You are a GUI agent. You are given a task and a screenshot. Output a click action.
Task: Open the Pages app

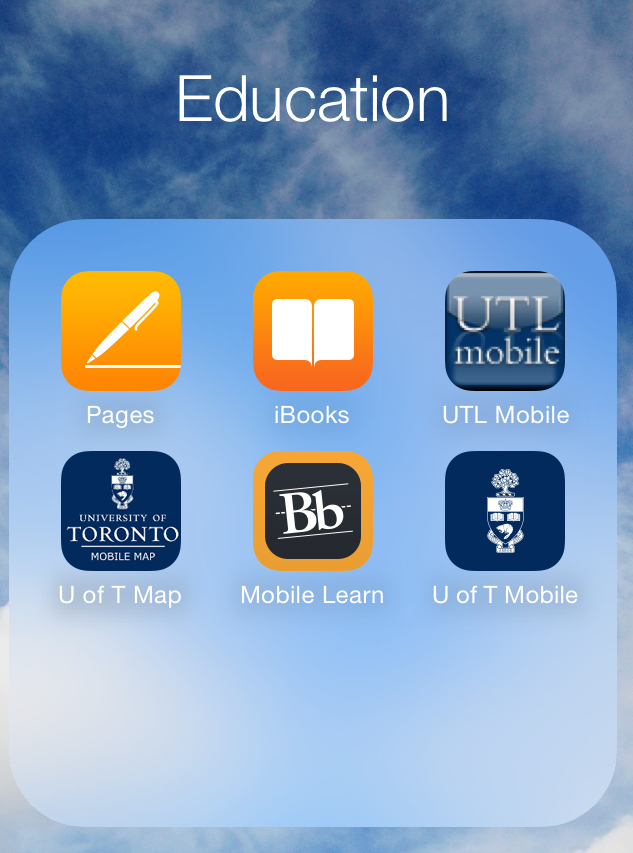pyautogui.click(x=121, y=331)
